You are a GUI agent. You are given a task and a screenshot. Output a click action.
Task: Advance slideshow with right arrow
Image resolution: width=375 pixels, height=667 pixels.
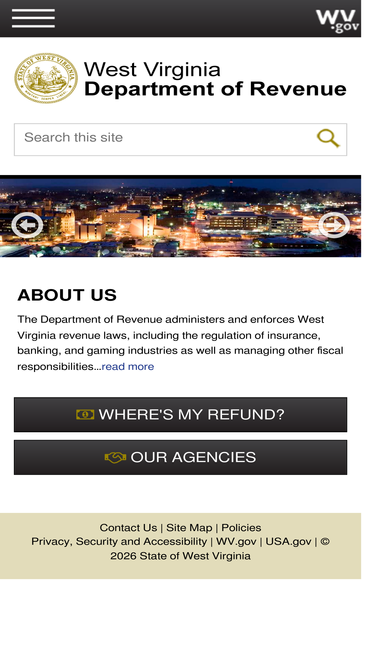click(334, 225)
